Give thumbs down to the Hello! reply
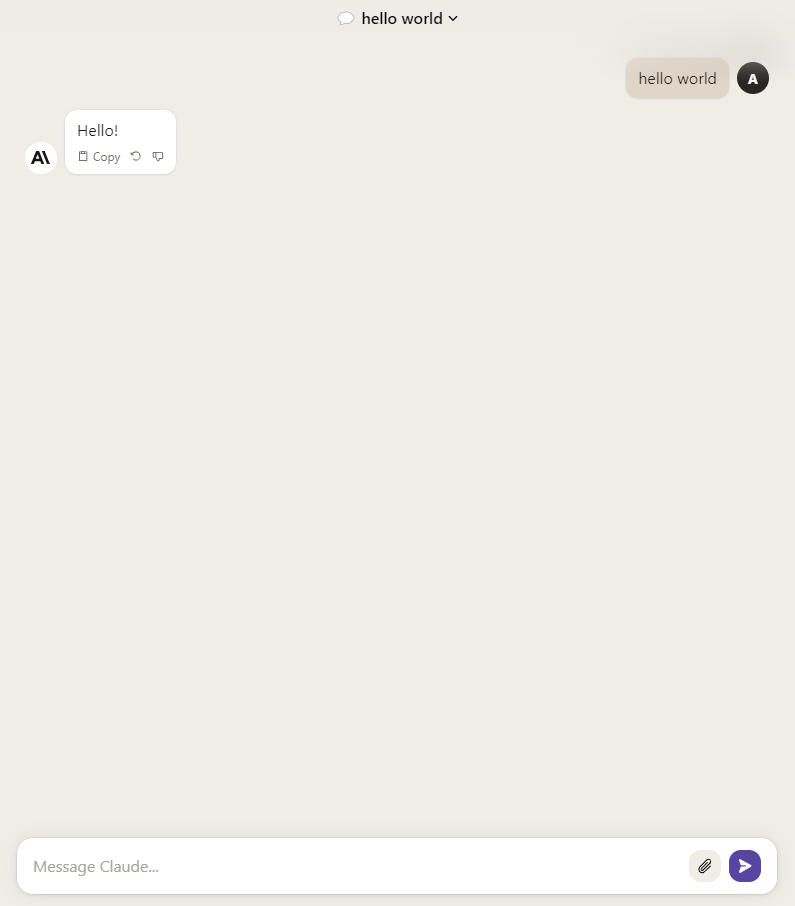Screen dimensions: 795x906 [158, 156]
